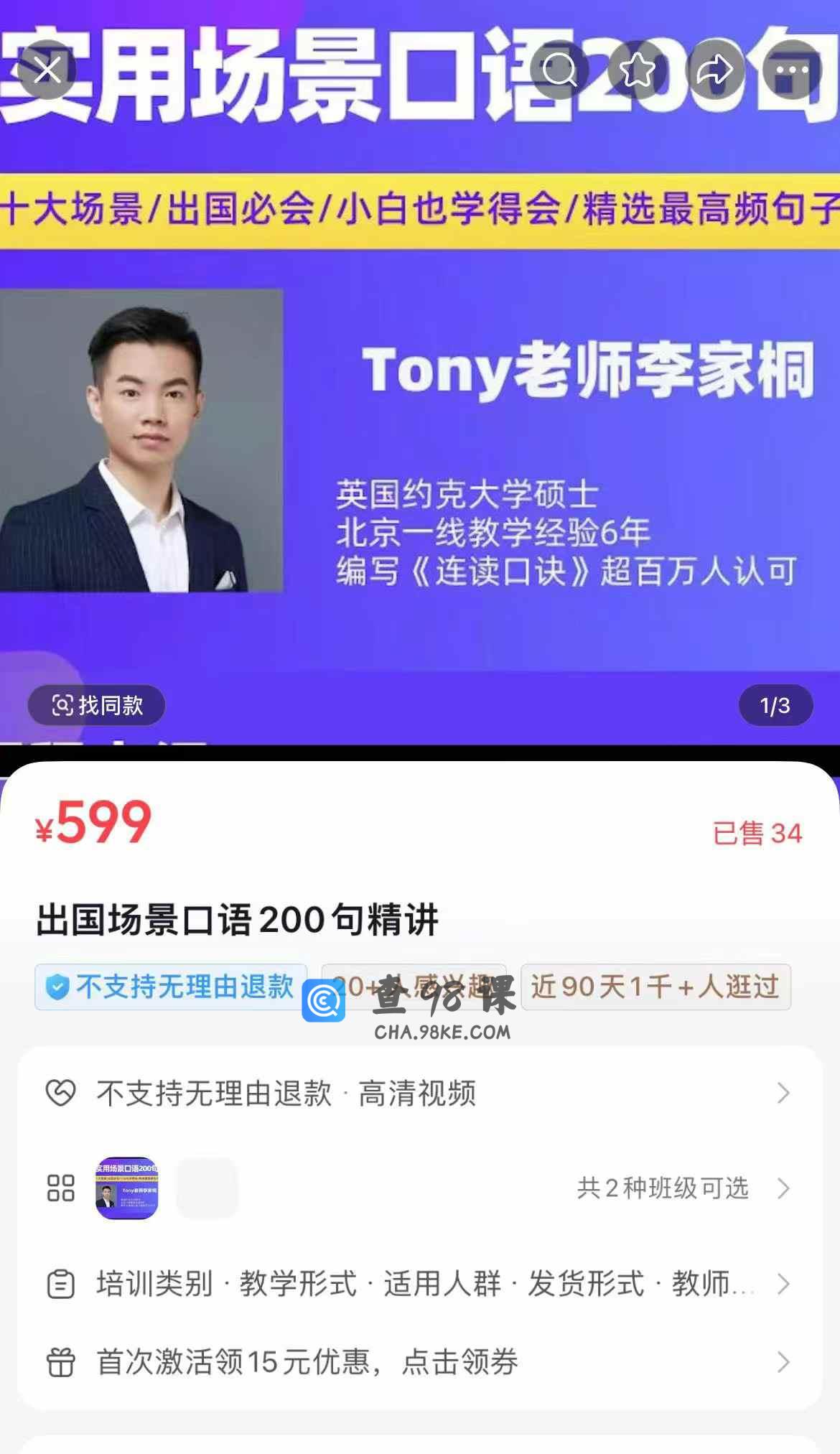Close the product page
Screen dimensions: 840x1454
[x=47, y=70]
